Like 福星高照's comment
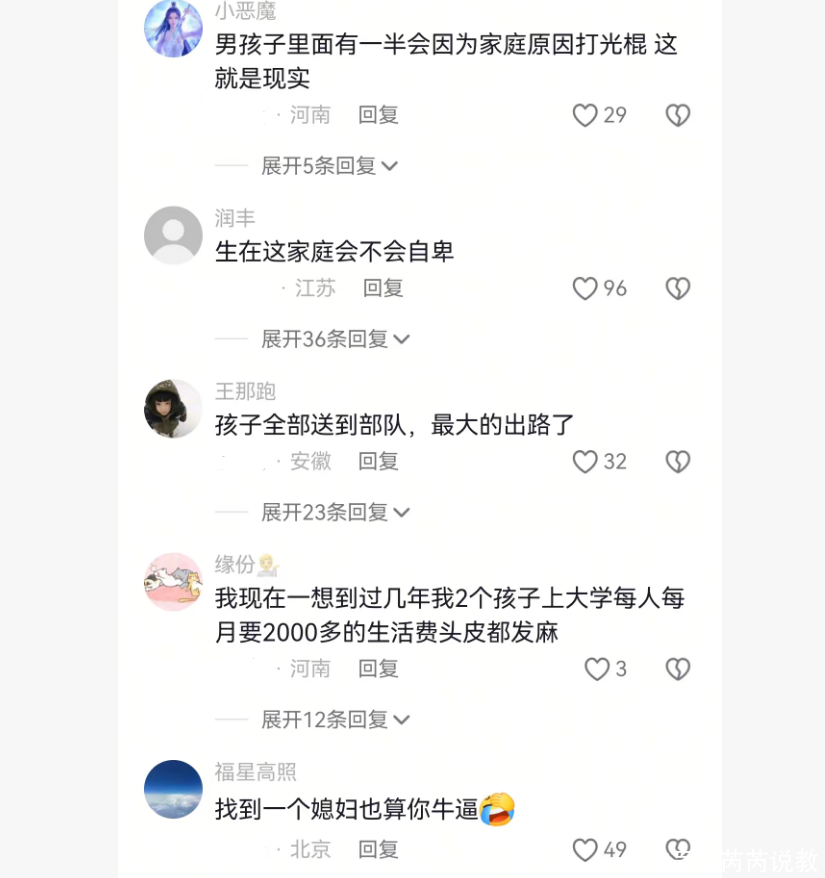 (x=585, y=850)
